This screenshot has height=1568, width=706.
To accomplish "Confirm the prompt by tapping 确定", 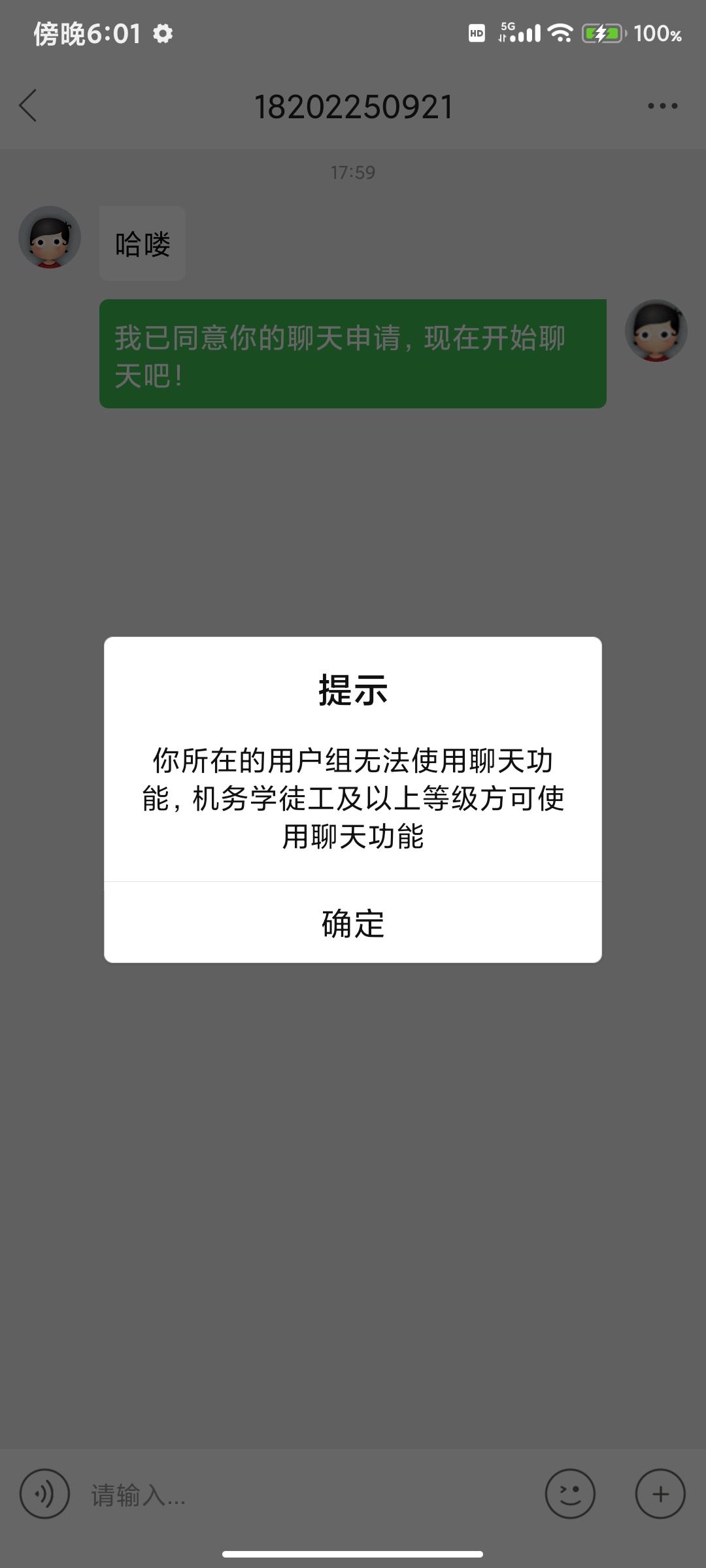I will tap(353, 923).
